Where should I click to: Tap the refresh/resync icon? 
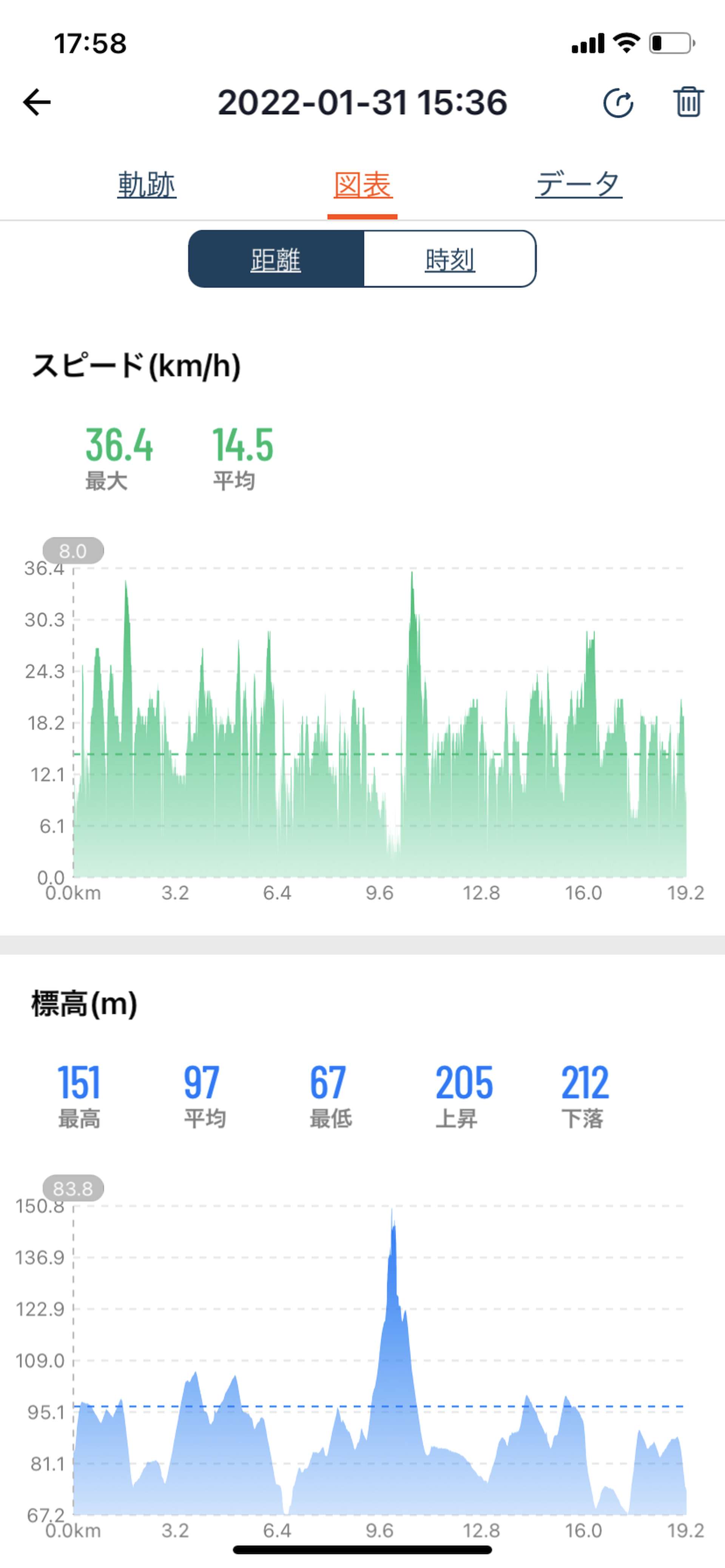pyautogui.click(x=618, y=102)
